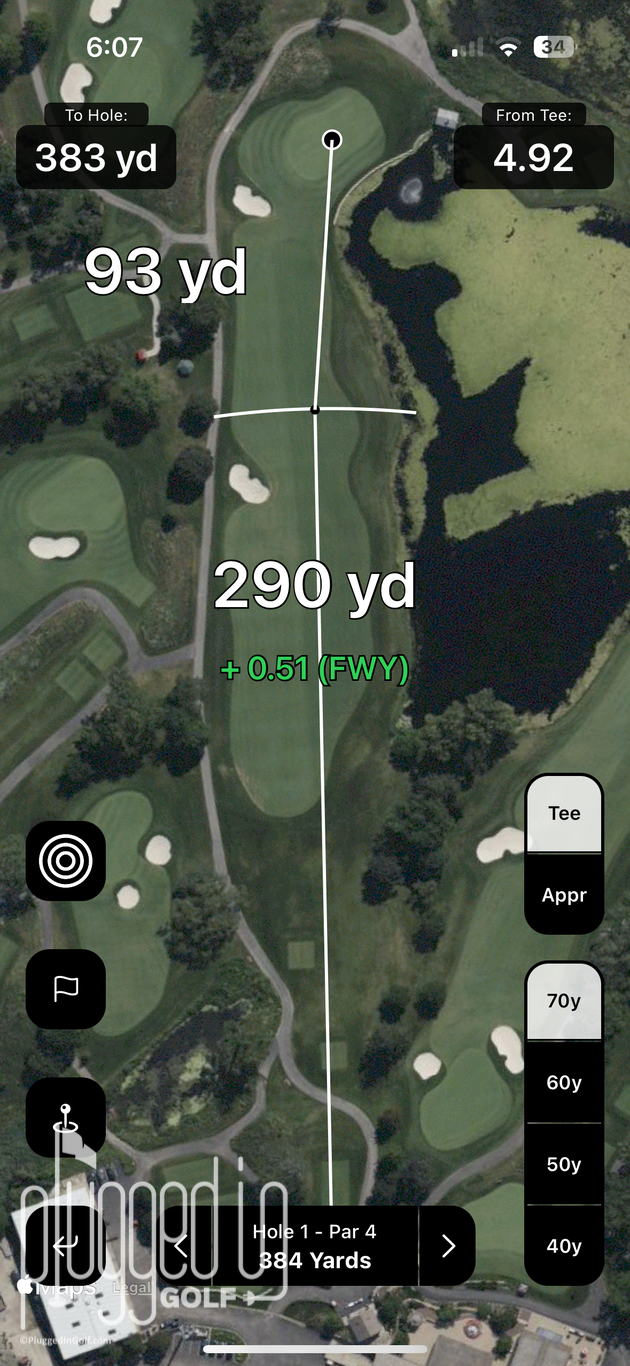The image size is (630, 1366).
Task: Select the 70y dispersion option
Action: [x=564, y=1001]
